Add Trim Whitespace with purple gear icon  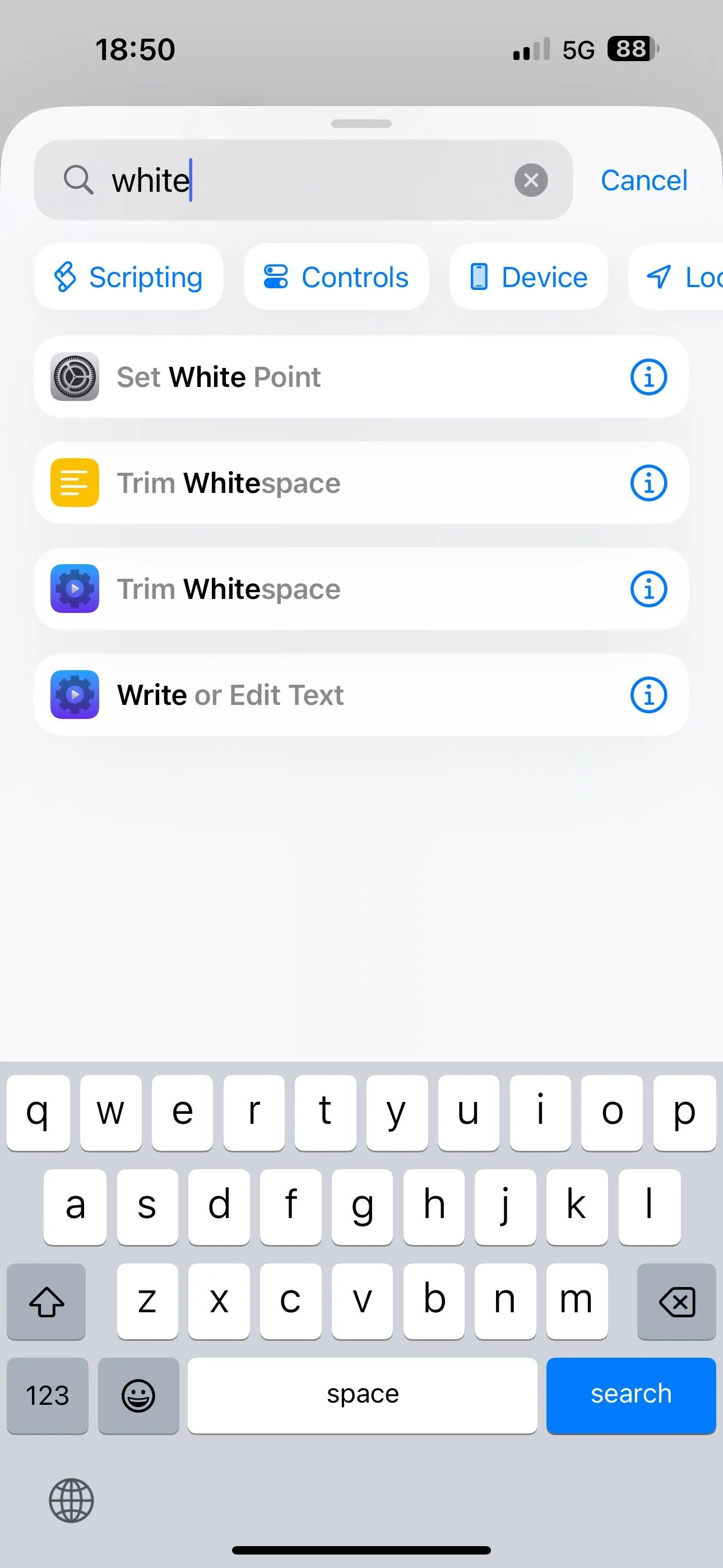[304, 589]
